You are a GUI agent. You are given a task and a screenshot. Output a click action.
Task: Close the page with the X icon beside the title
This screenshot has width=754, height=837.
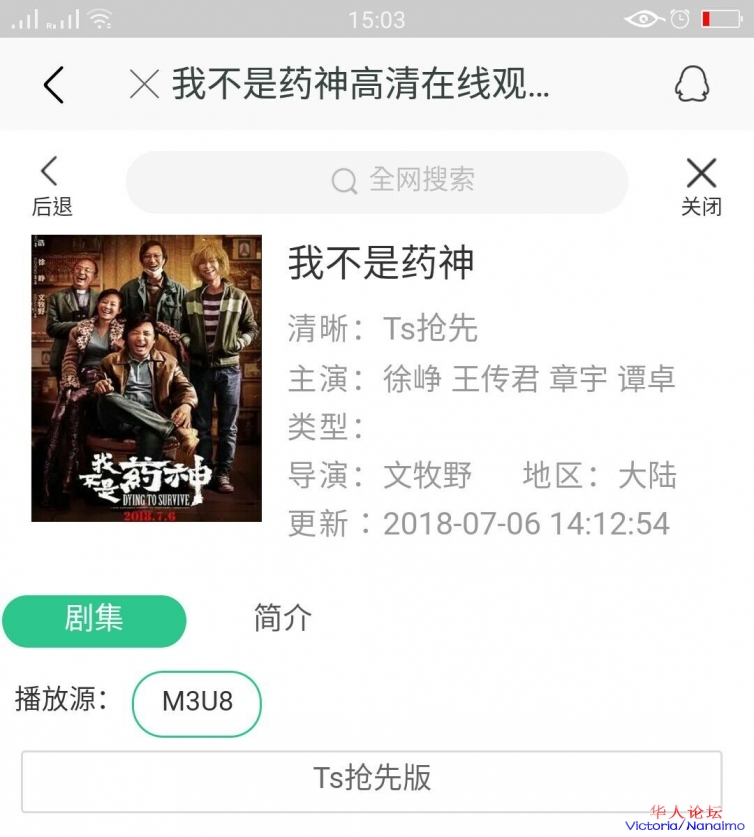click(145, 85)
